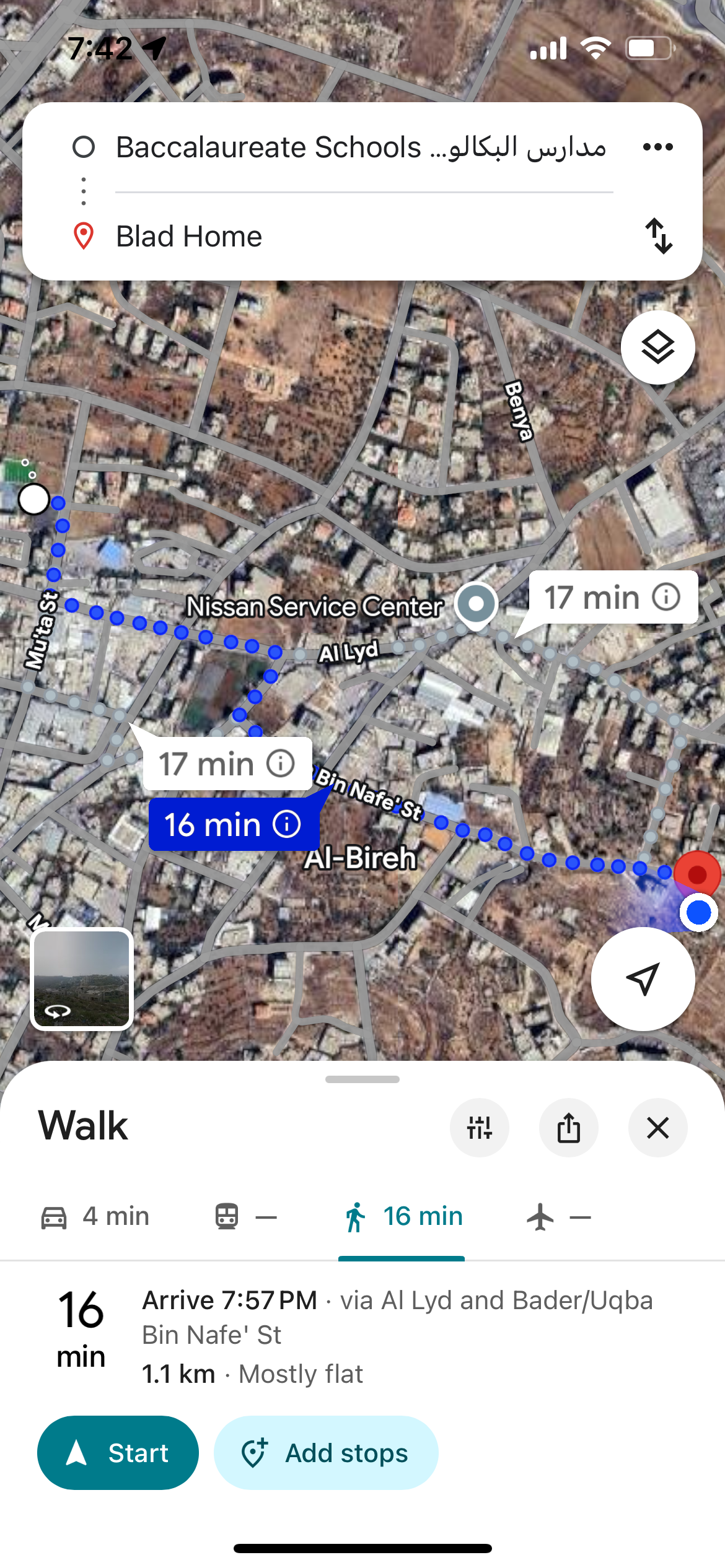Open route options filter icon
This screenshot has height=1568, width=725.
pos(479,1128)
